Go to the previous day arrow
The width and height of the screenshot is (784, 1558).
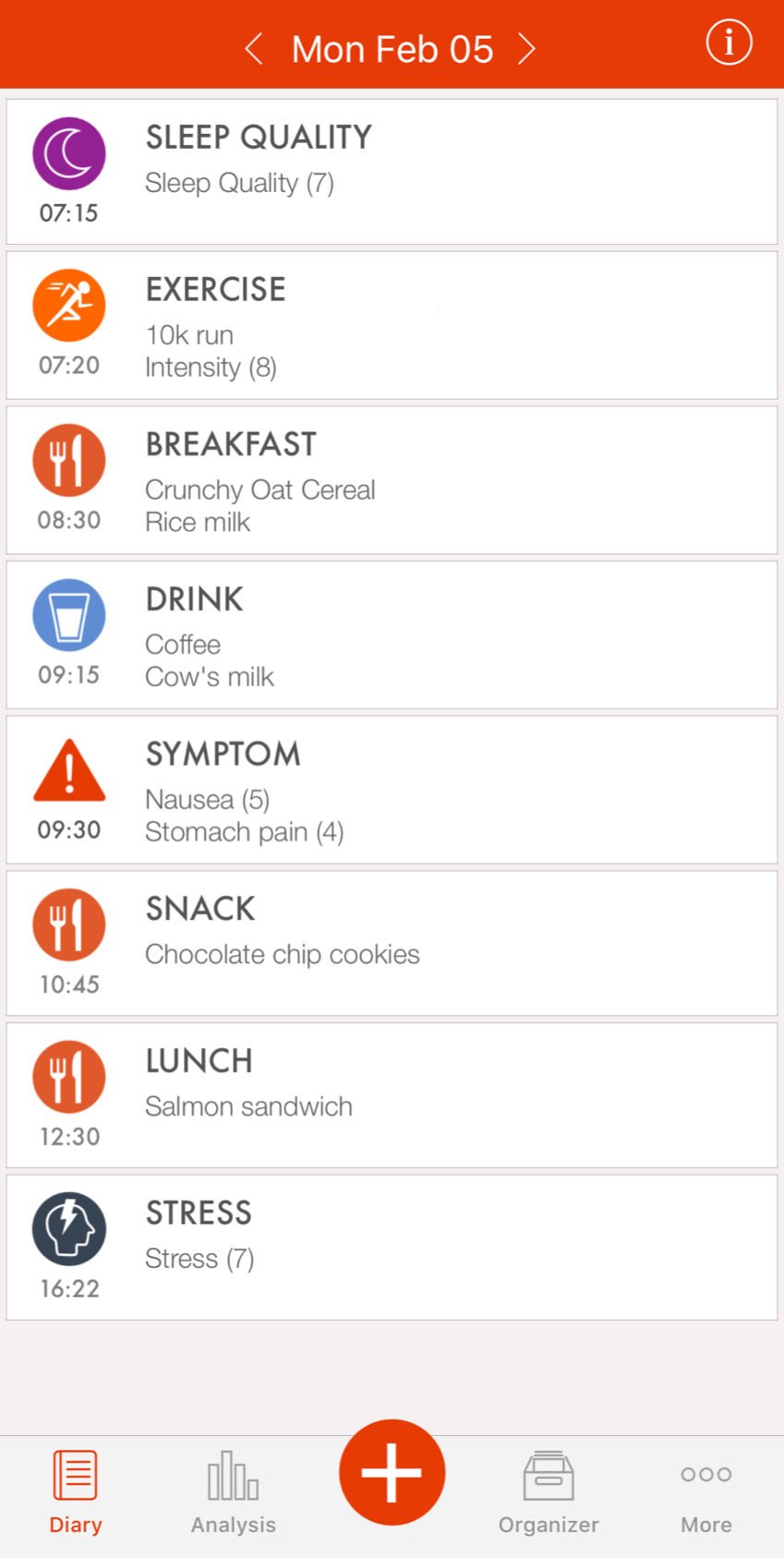254,49
